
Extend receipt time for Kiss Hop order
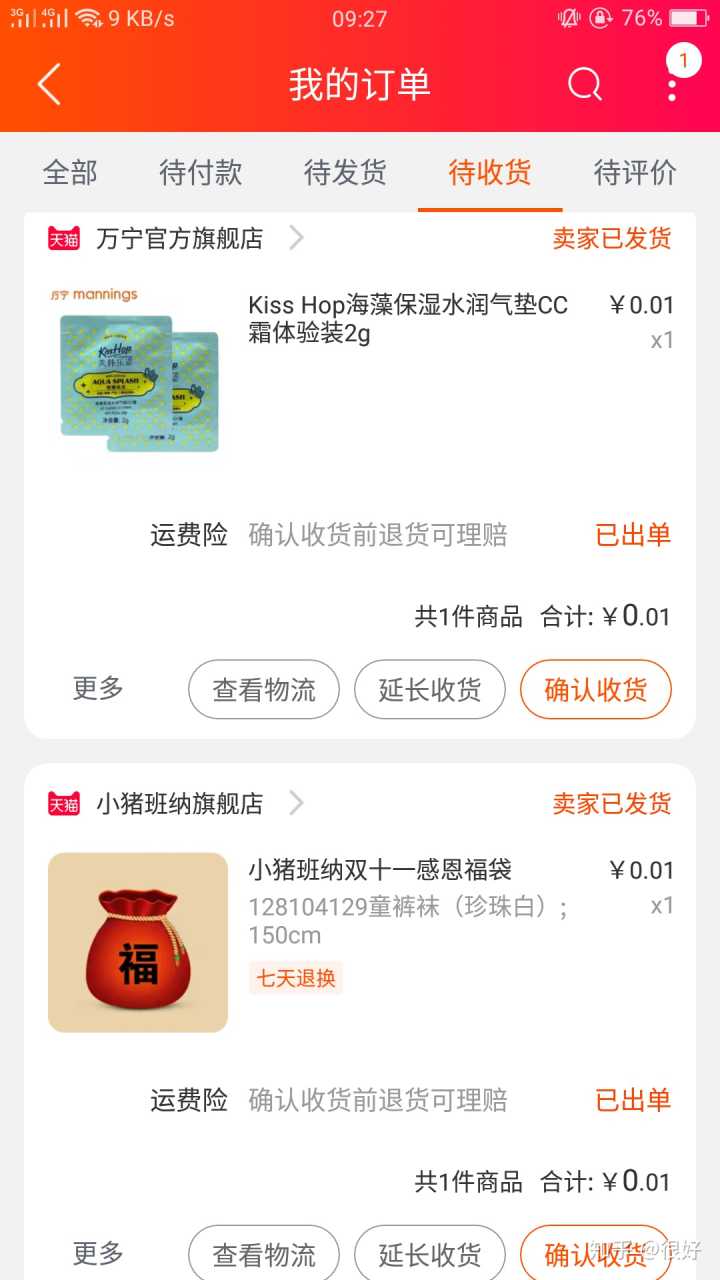point(430,689)
